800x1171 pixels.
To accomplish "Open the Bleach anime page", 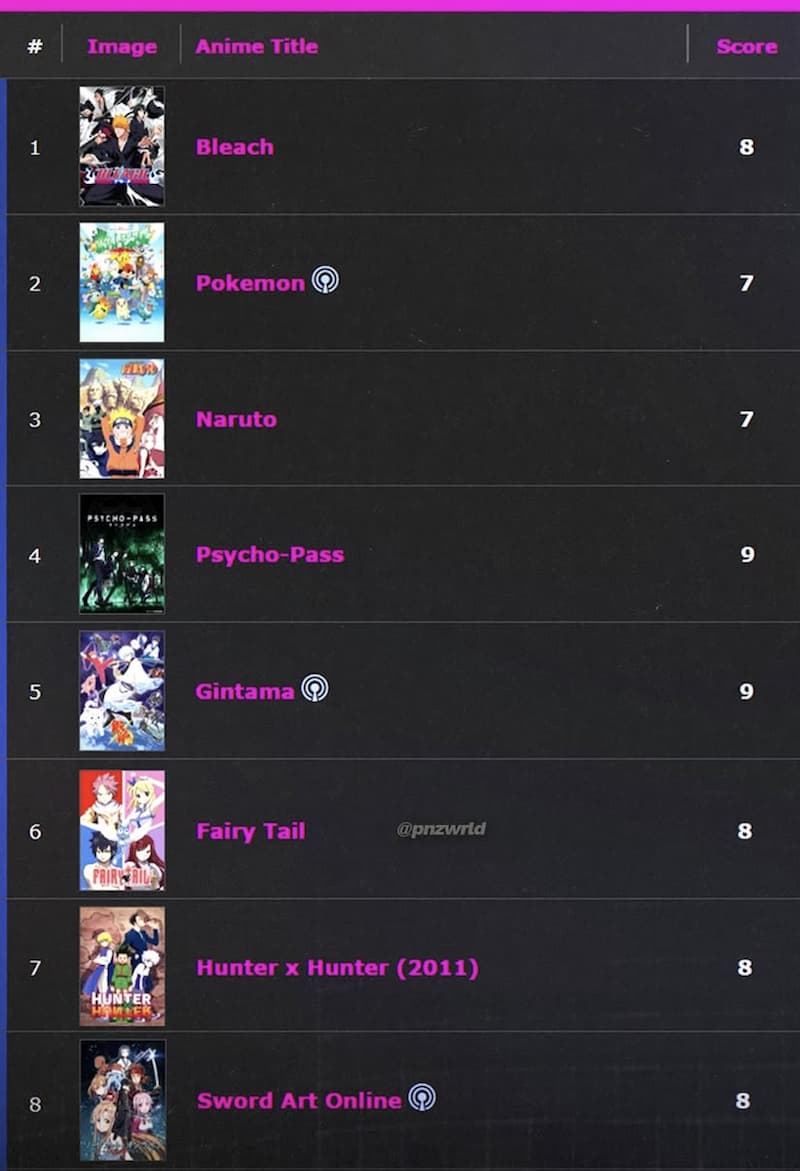I will click(234, 147).
